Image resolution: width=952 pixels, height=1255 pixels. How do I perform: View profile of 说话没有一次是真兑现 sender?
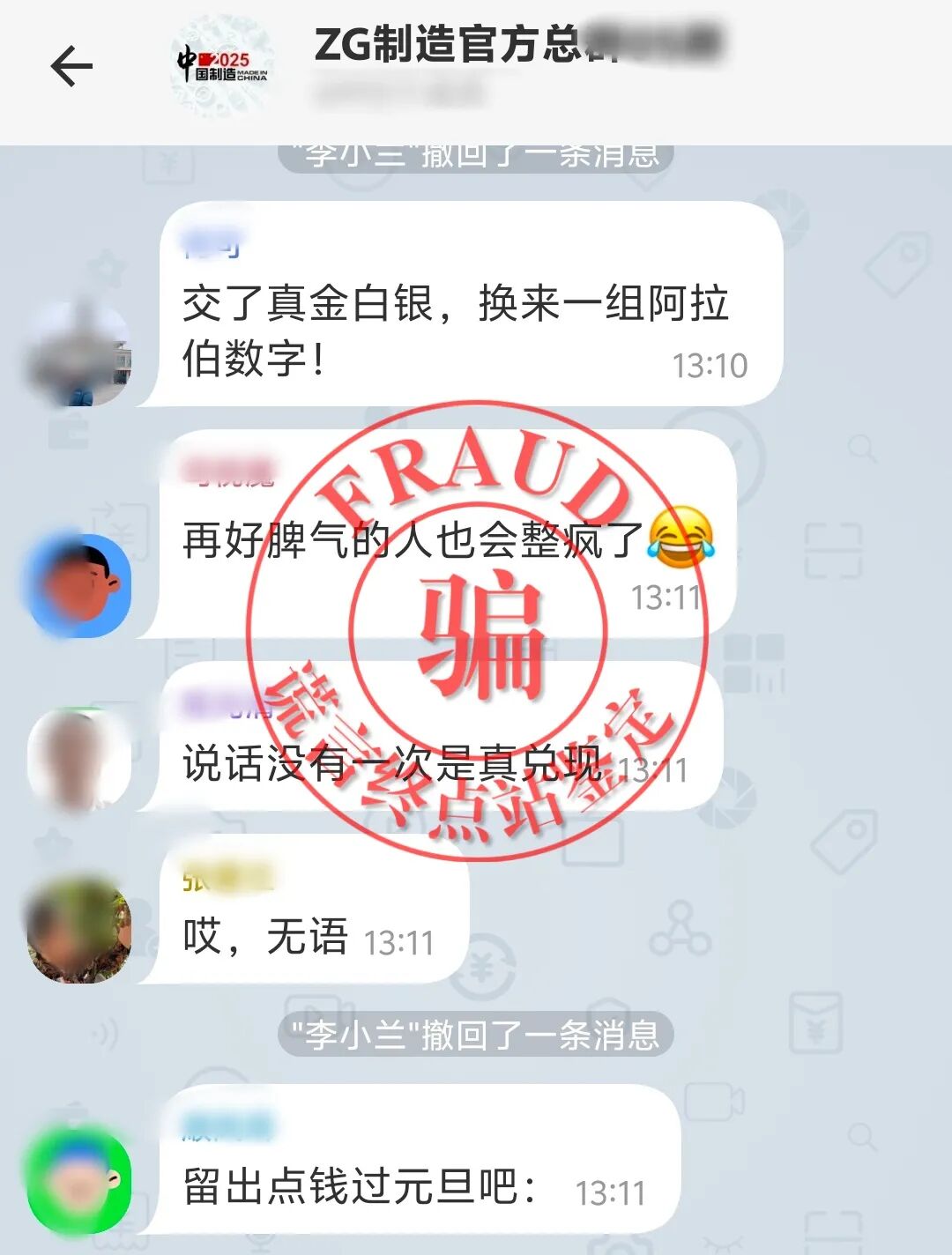click(x=79, y=760)
